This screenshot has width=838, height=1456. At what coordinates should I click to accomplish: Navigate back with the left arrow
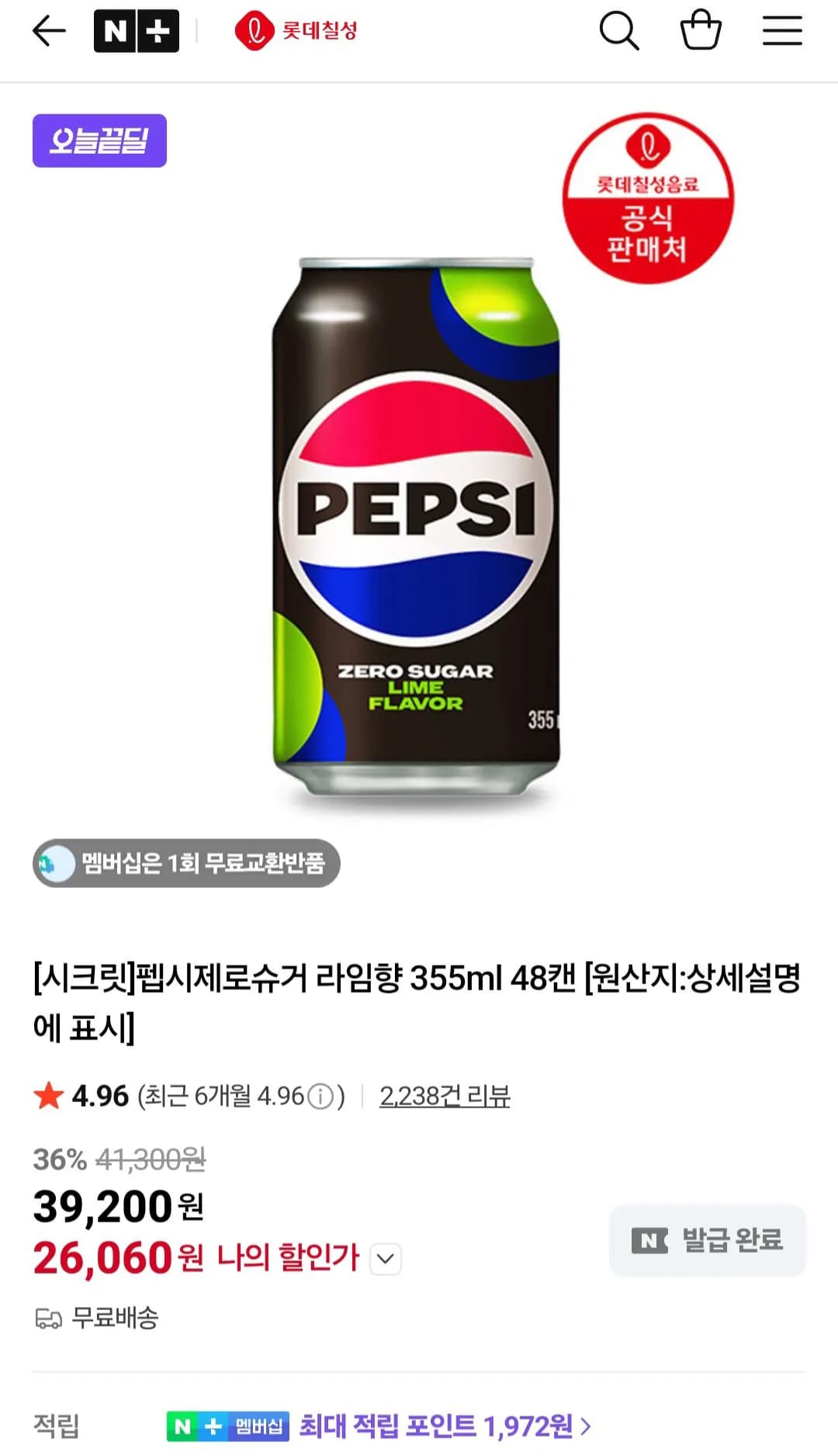[48, 31]
